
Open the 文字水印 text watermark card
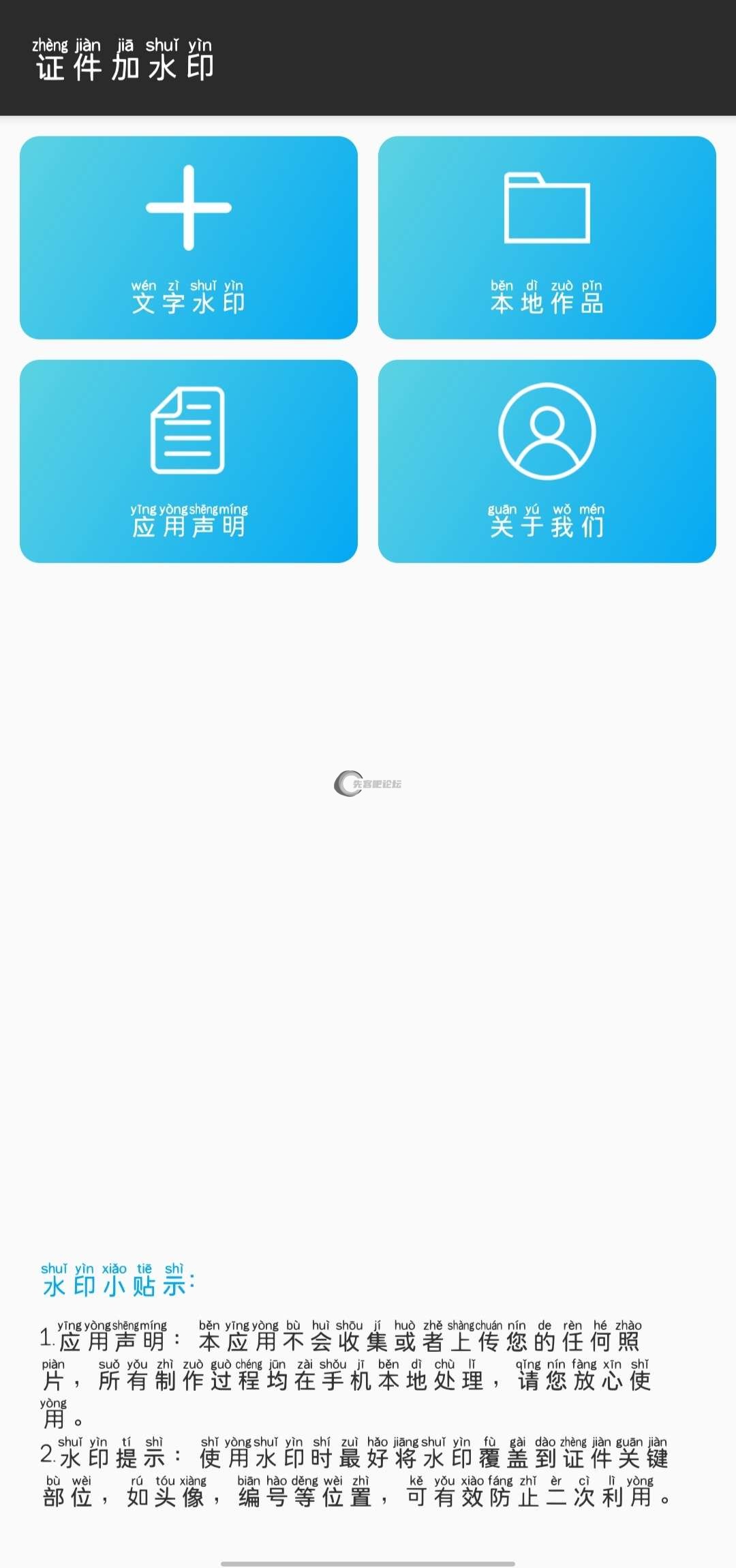click(x=189, y=238)
